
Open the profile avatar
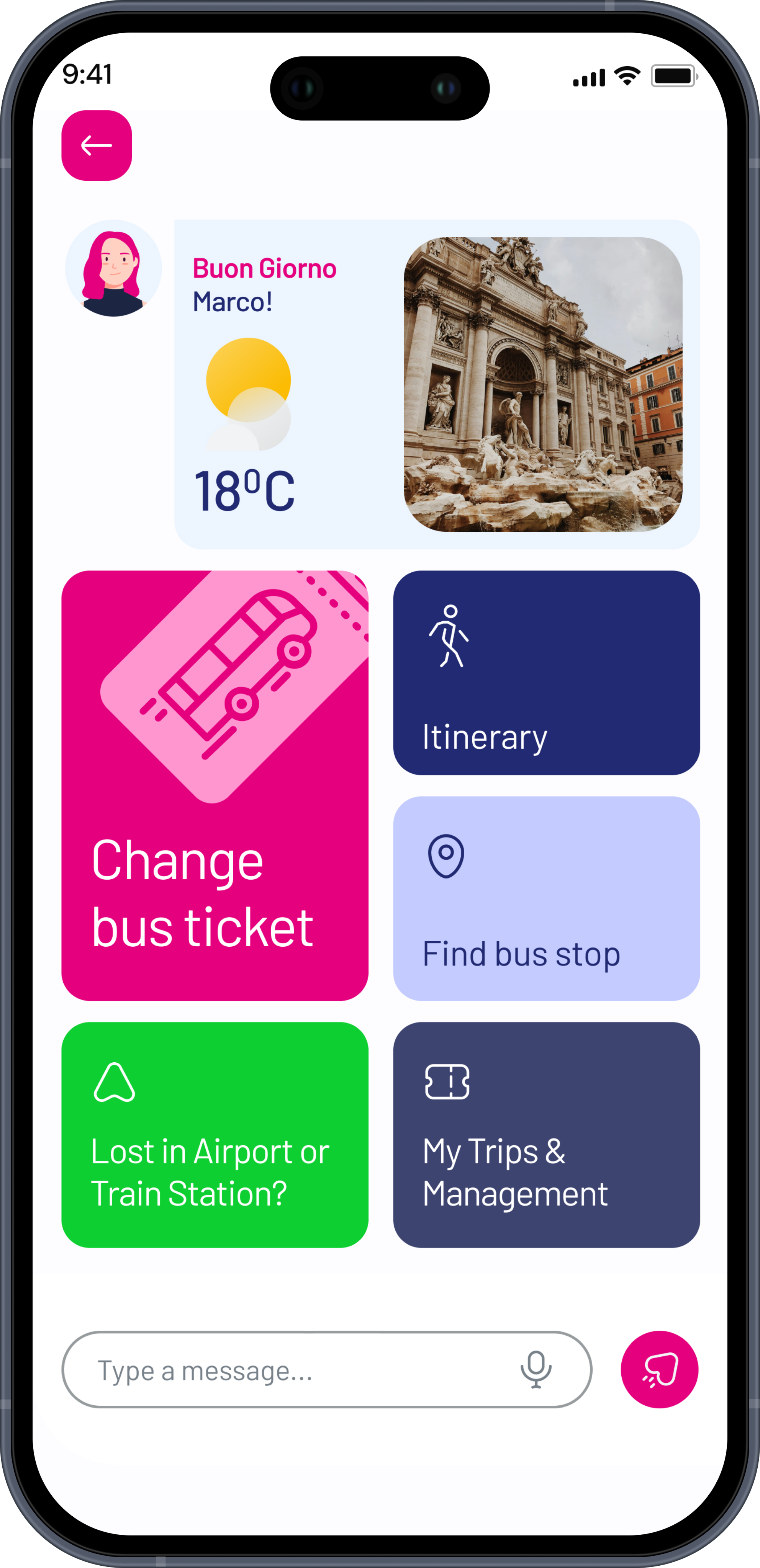click(113, 268)
